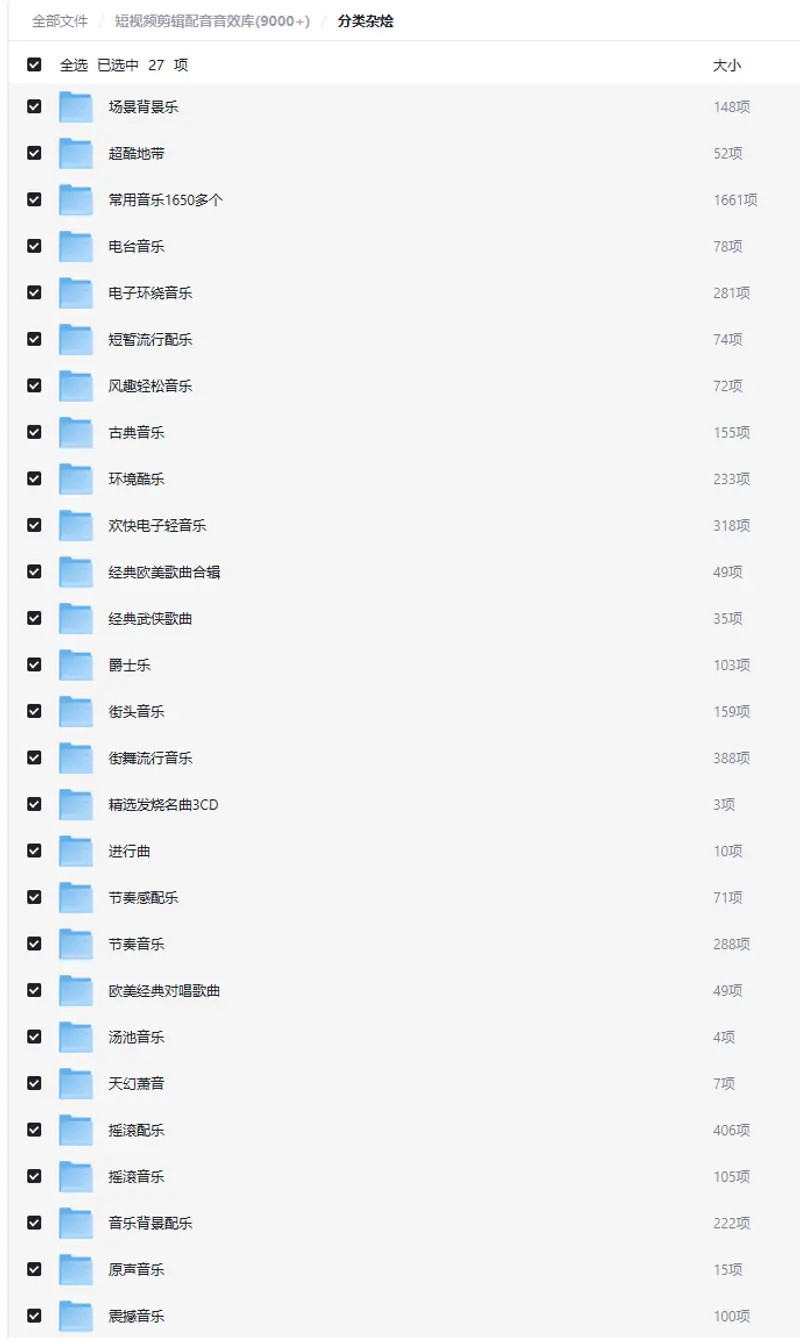
Task: Deselect the 电台音乐 checkbox
Action: [x=34, y=246]
